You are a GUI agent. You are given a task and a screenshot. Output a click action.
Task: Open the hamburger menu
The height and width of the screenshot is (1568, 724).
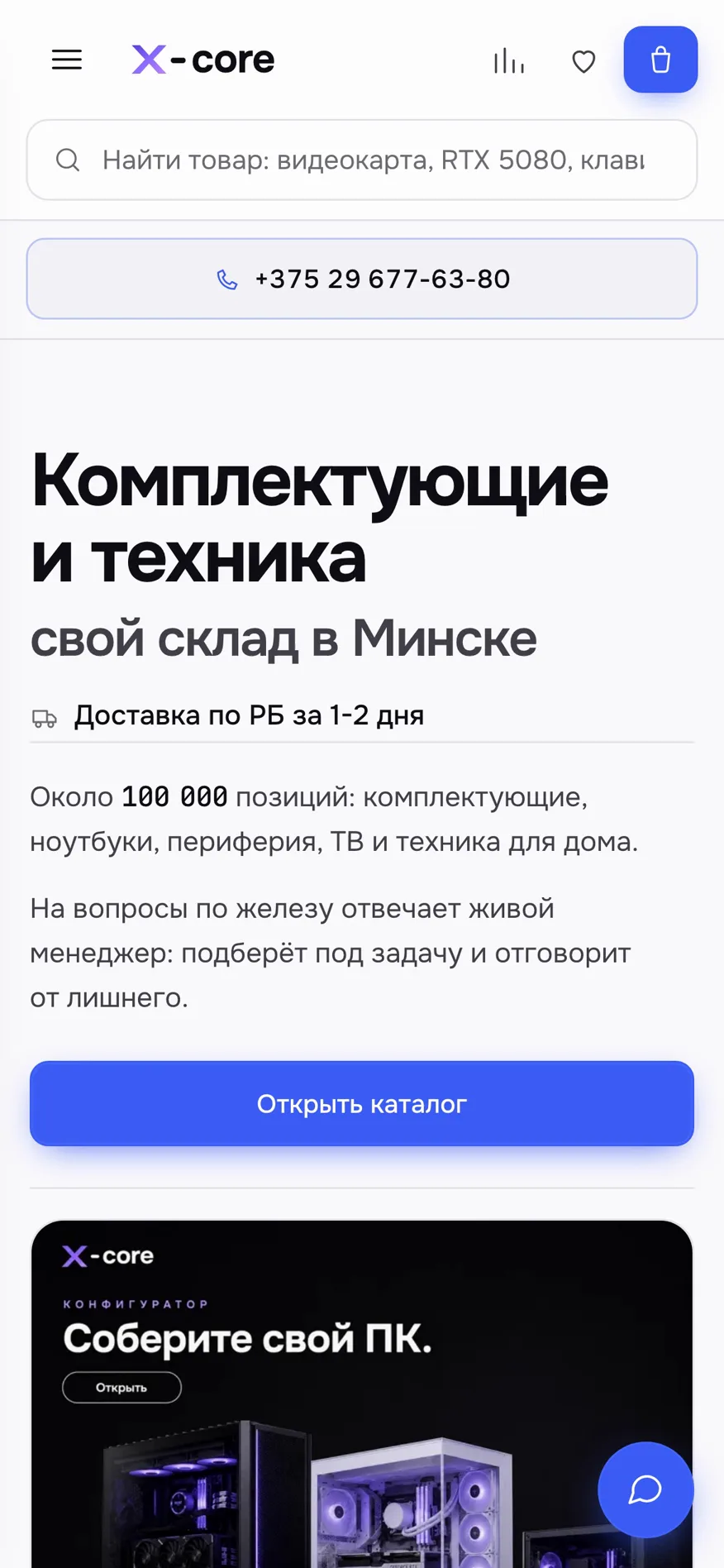(67, 60)
